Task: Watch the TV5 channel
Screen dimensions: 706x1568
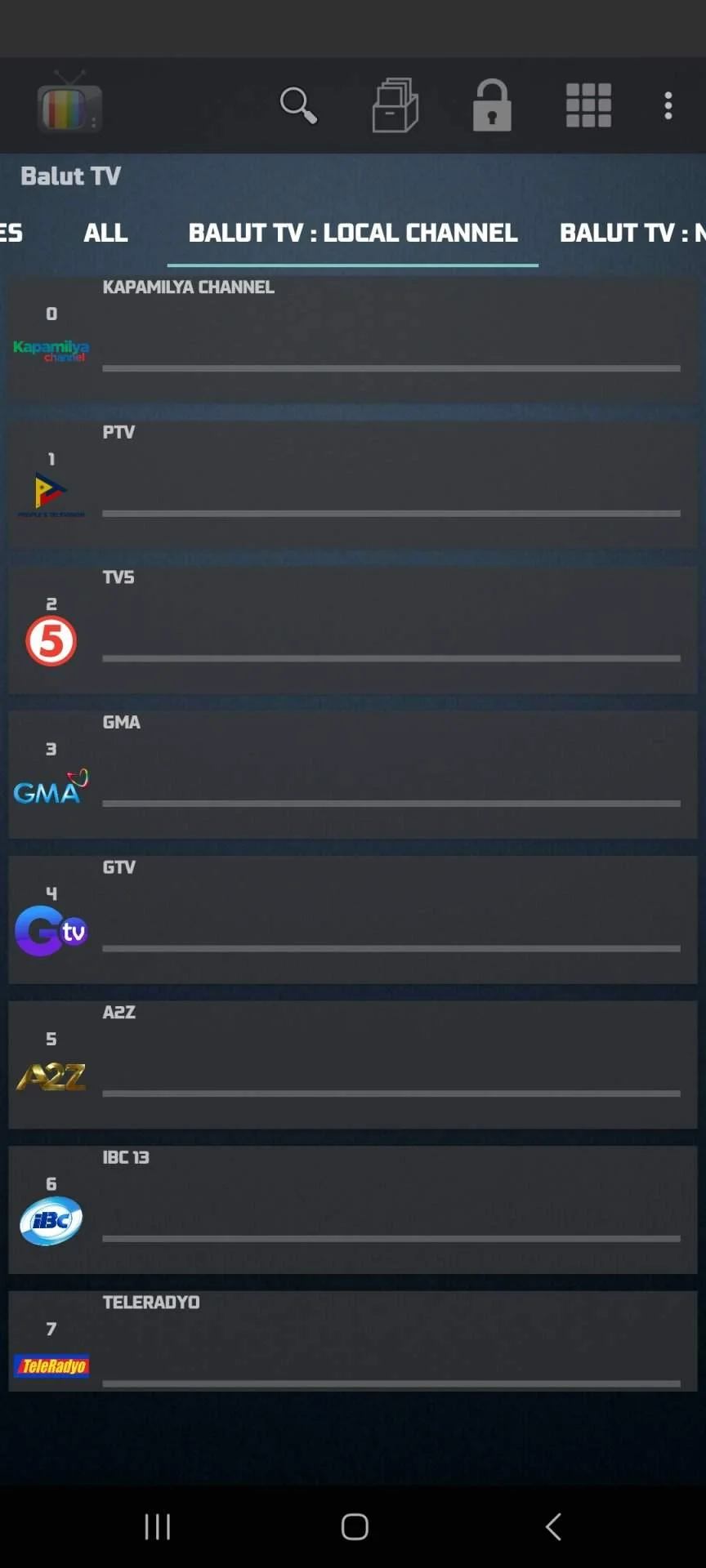Action: (353, 628)
